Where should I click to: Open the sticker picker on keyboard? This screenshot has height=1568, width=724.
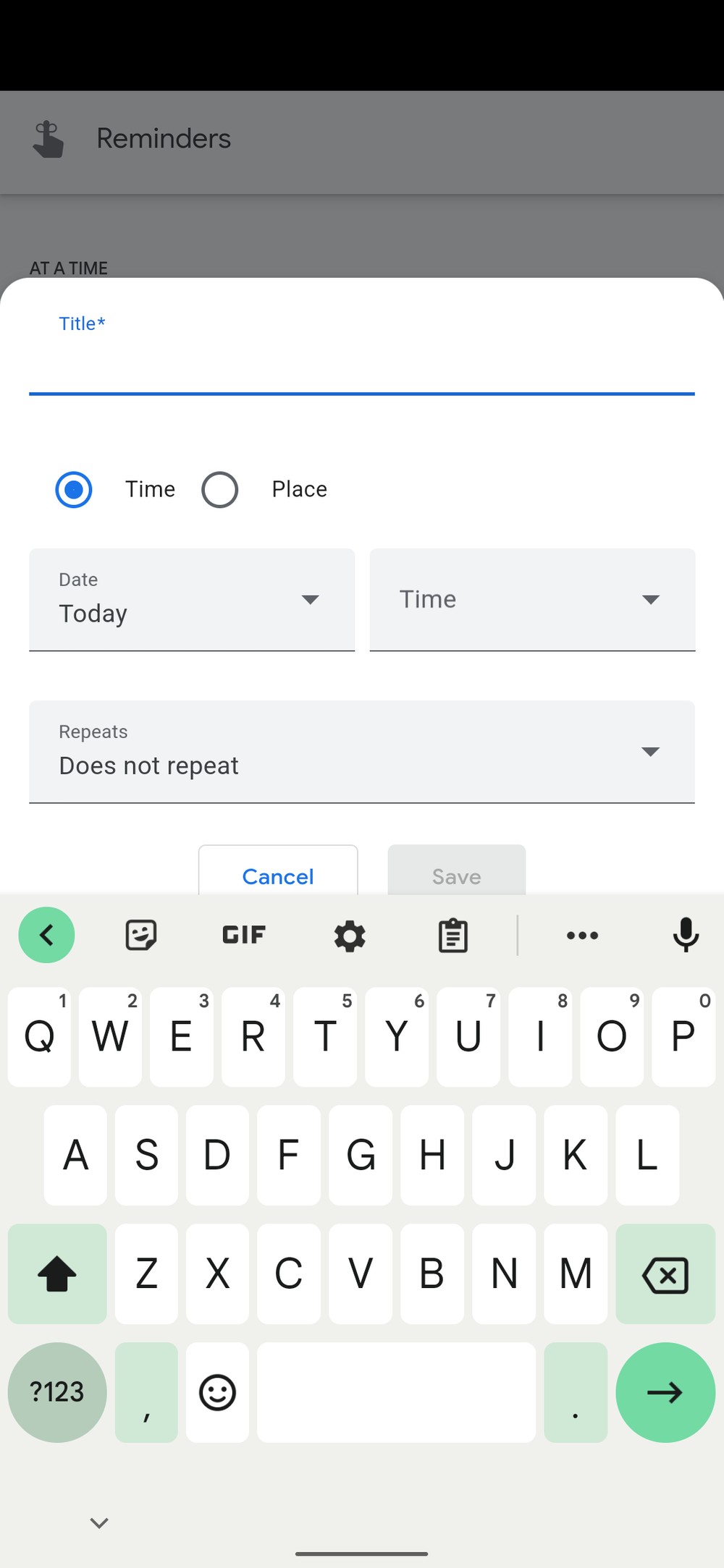point(141,935)
